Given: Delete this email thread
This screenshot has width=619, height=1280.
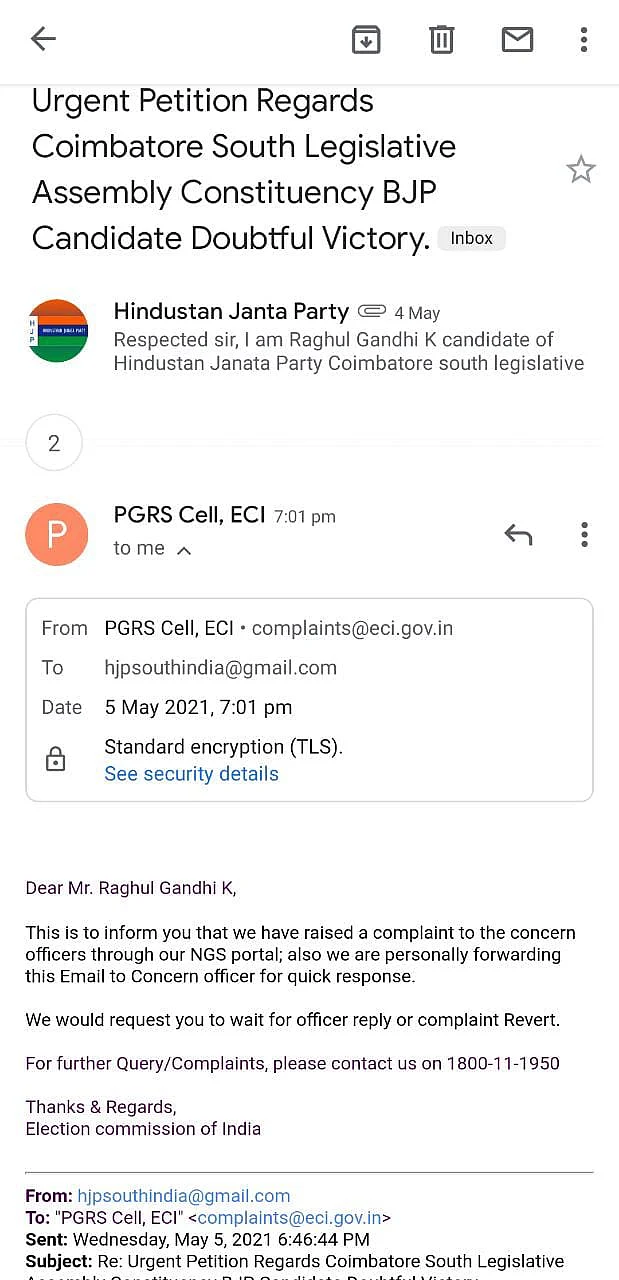Looking at the screenshot, I should pyautogui.click(x=442, y=39).
